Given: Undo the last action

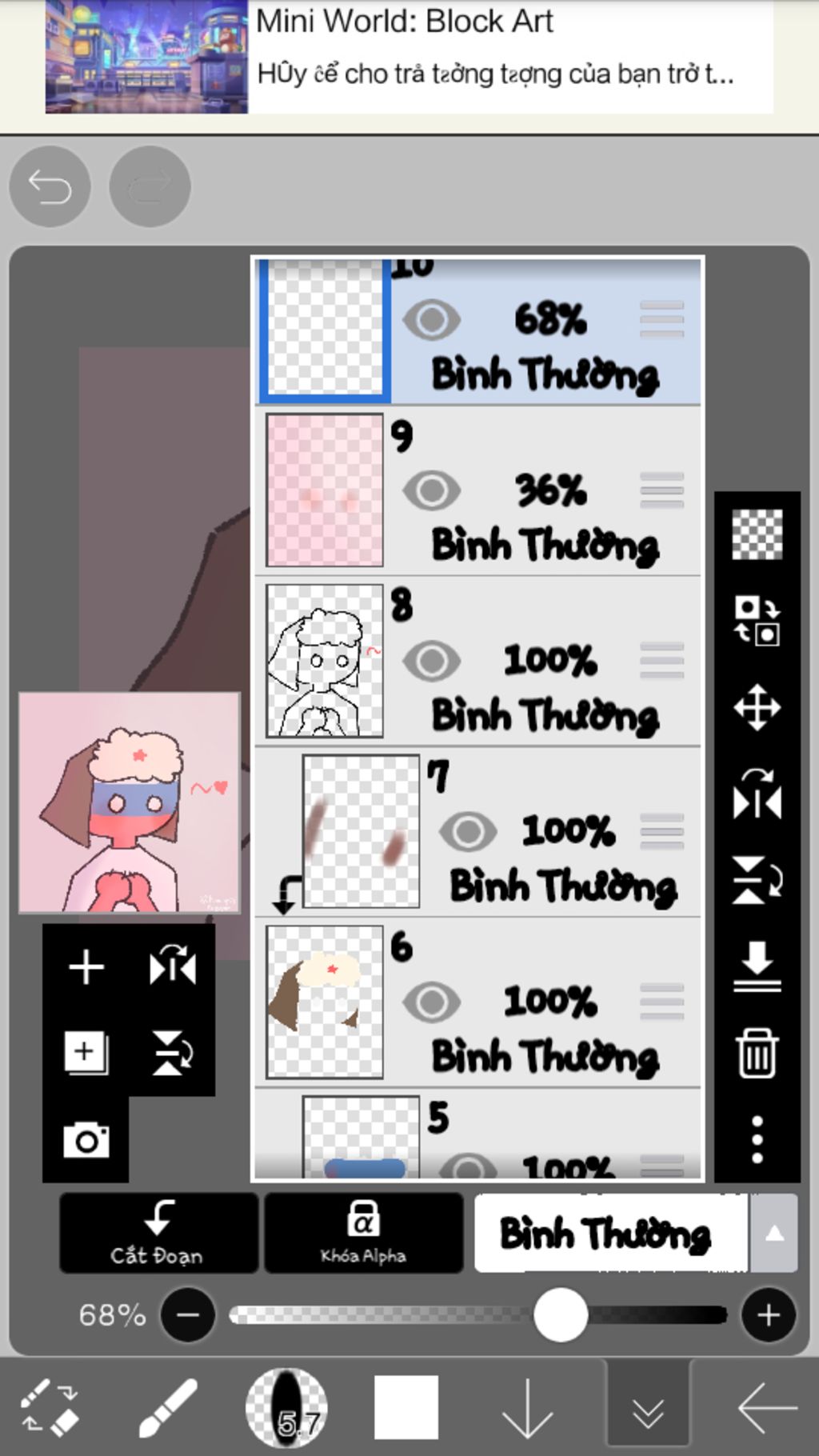Looking at the screenshot, I should [50, 186].
